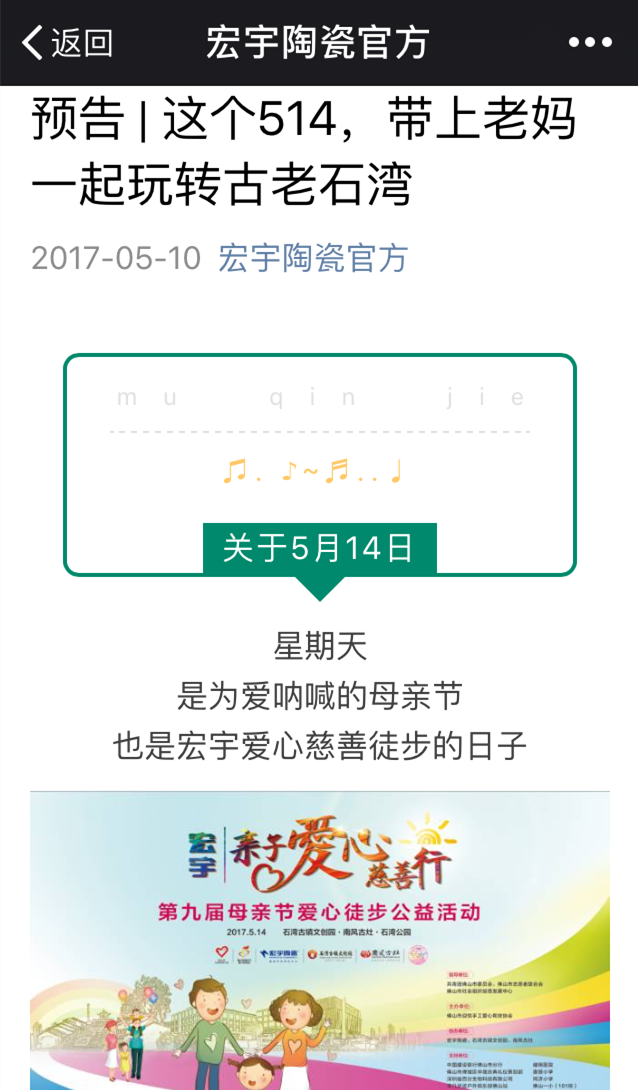View the 亲子爱心慈善行 poster image
Viewport: 638px width, 1090px height.
(320, 940)
